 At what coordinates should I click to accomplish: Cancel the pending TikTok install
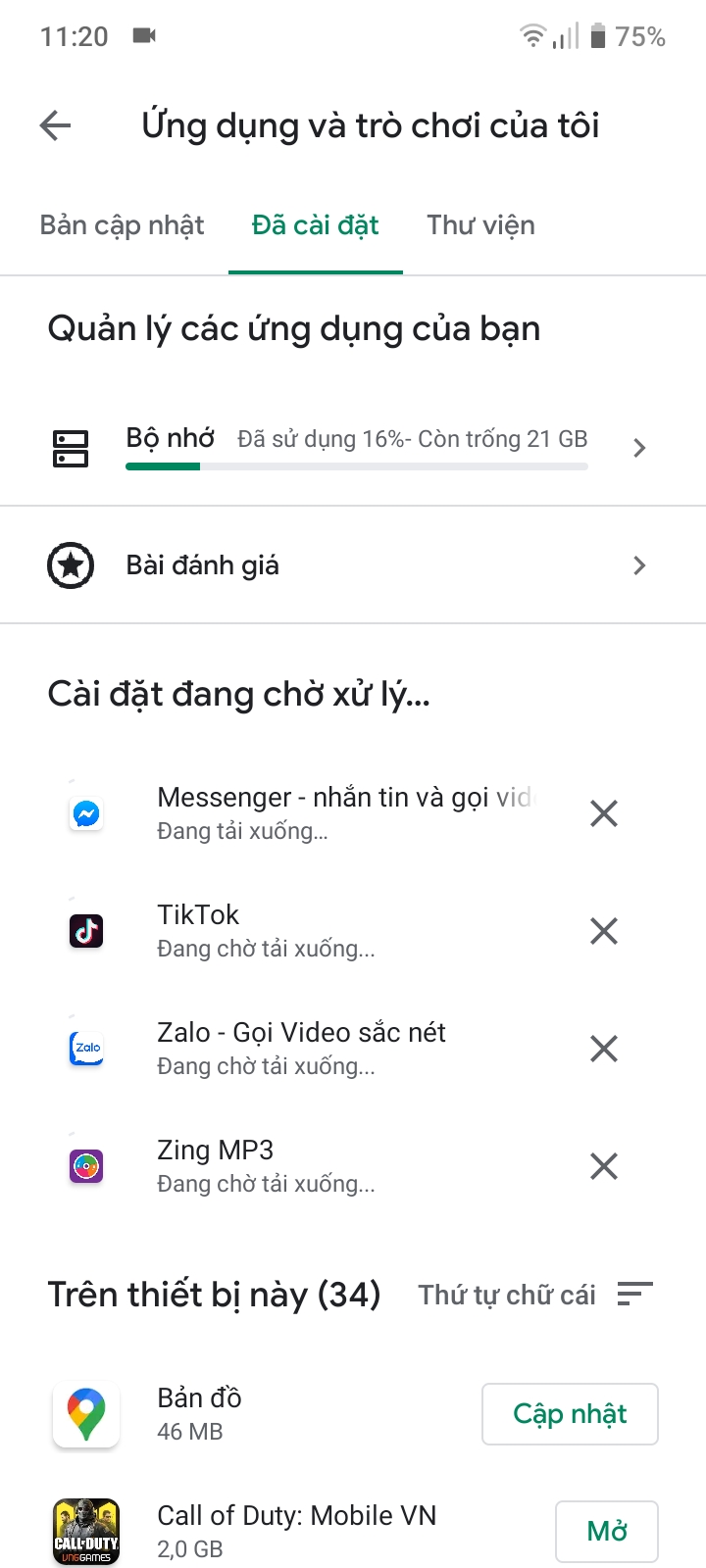pos(604,931)
